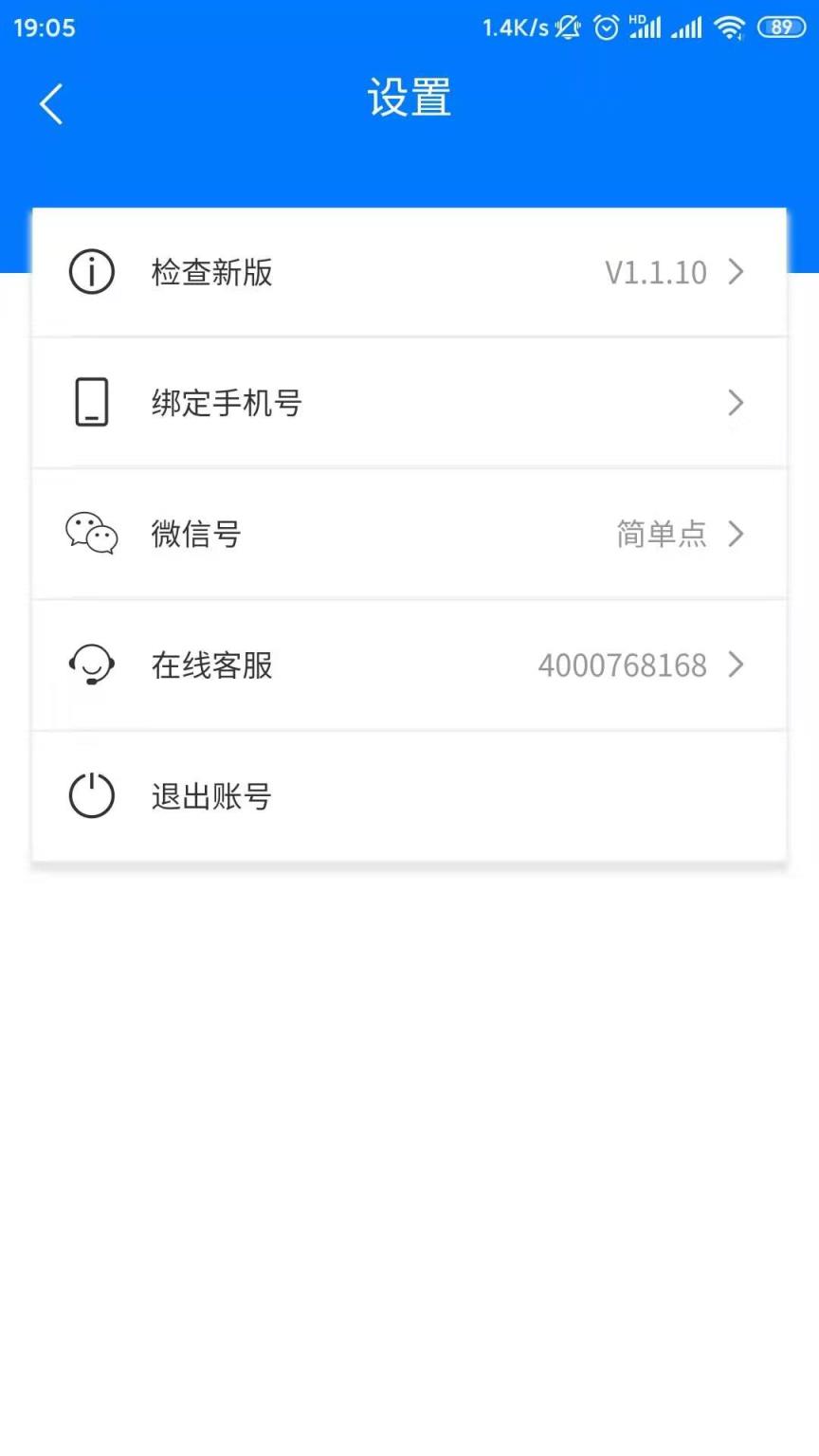
Task: Tap the headset icon beside 在线客服
Action: point(91,664)
